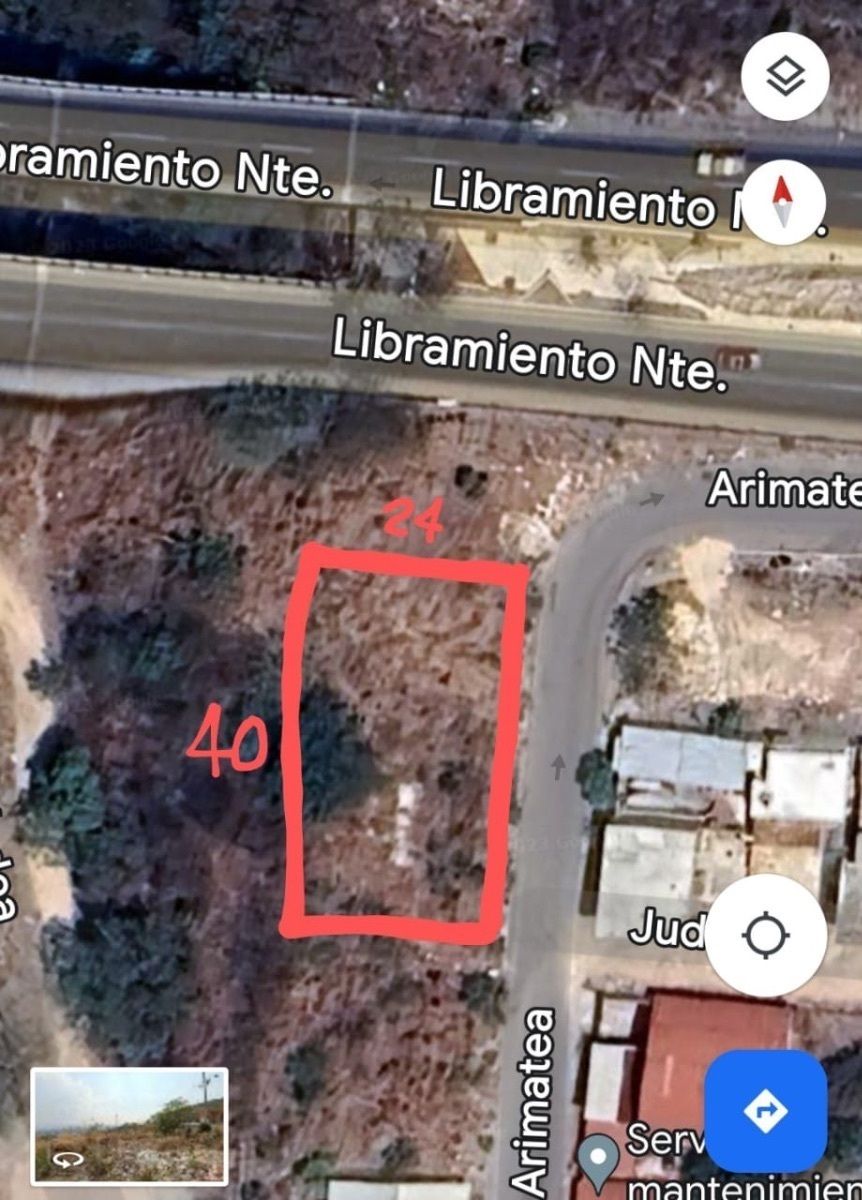
Task: Open the map layers selector
Action: [x=785, y=77]
